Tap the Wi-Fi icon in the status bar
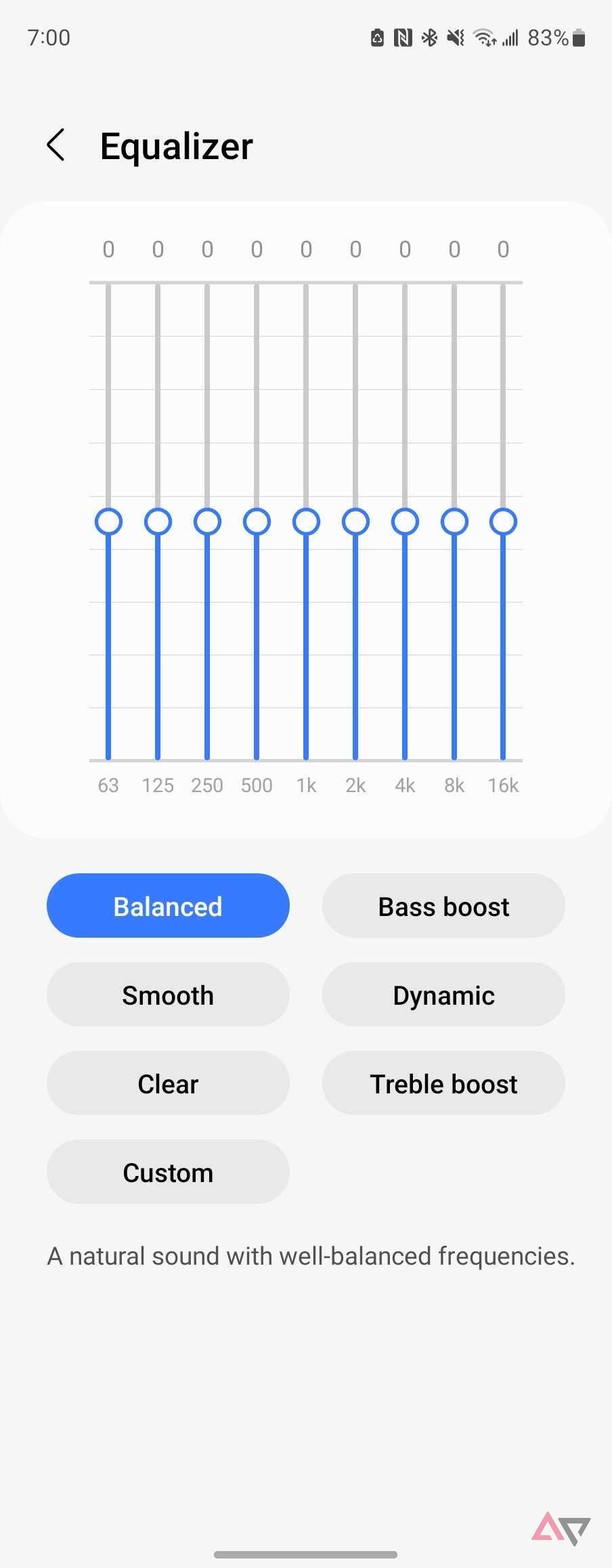The image size is (612, 1568). click(483, 37)
